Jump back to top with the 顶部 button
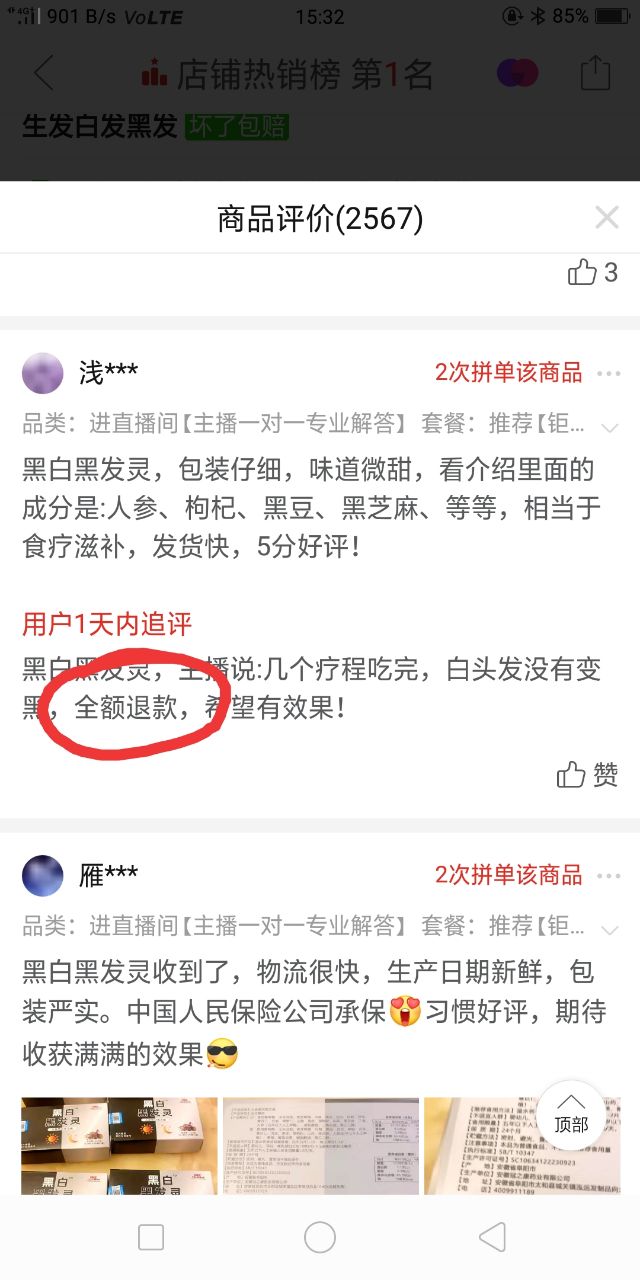Image resolution: width=640 pixels, height=1280 pixels. tap(571, 1113)
